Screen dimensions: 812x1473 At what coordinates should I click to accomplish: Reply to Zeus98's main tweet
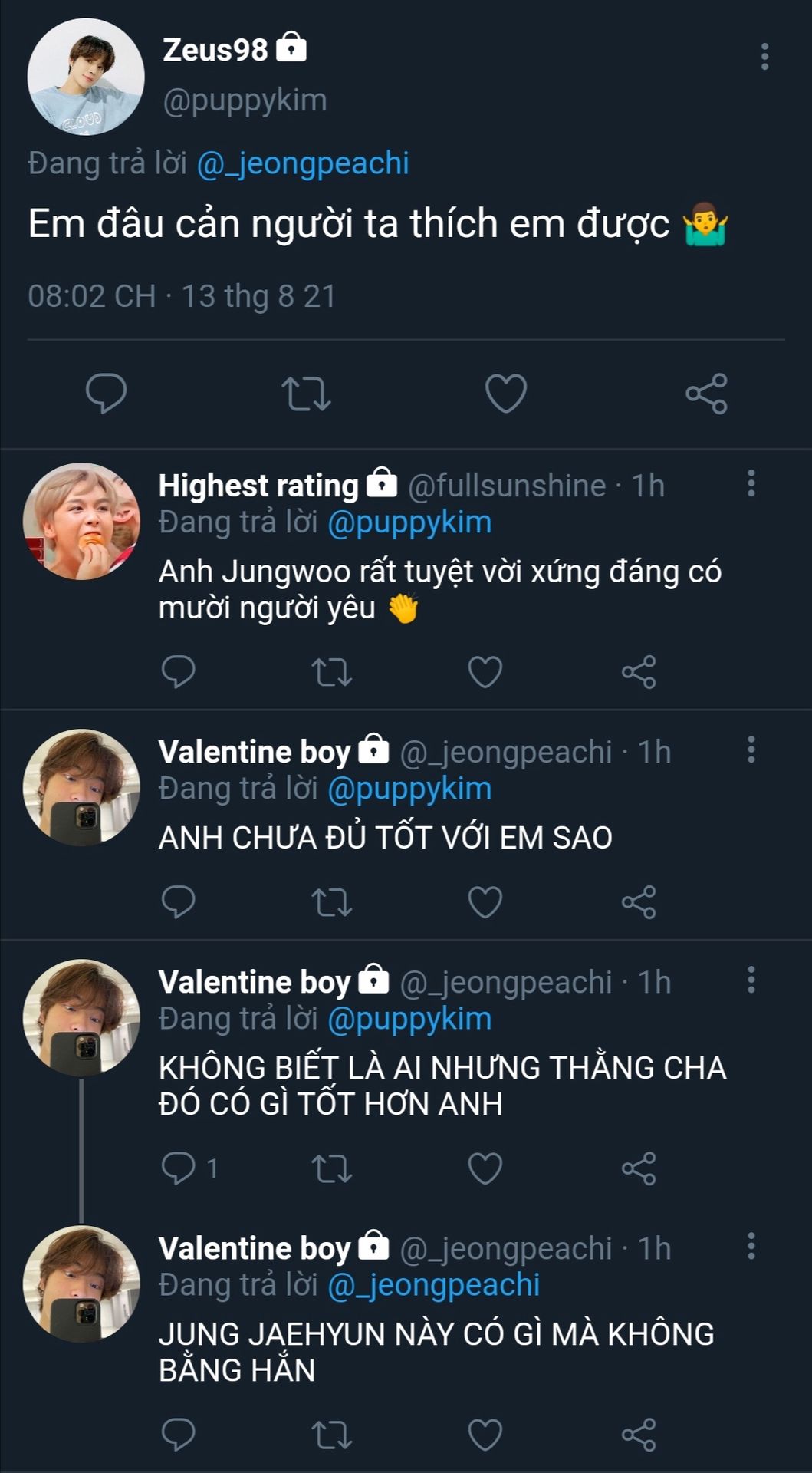[106, 393]
